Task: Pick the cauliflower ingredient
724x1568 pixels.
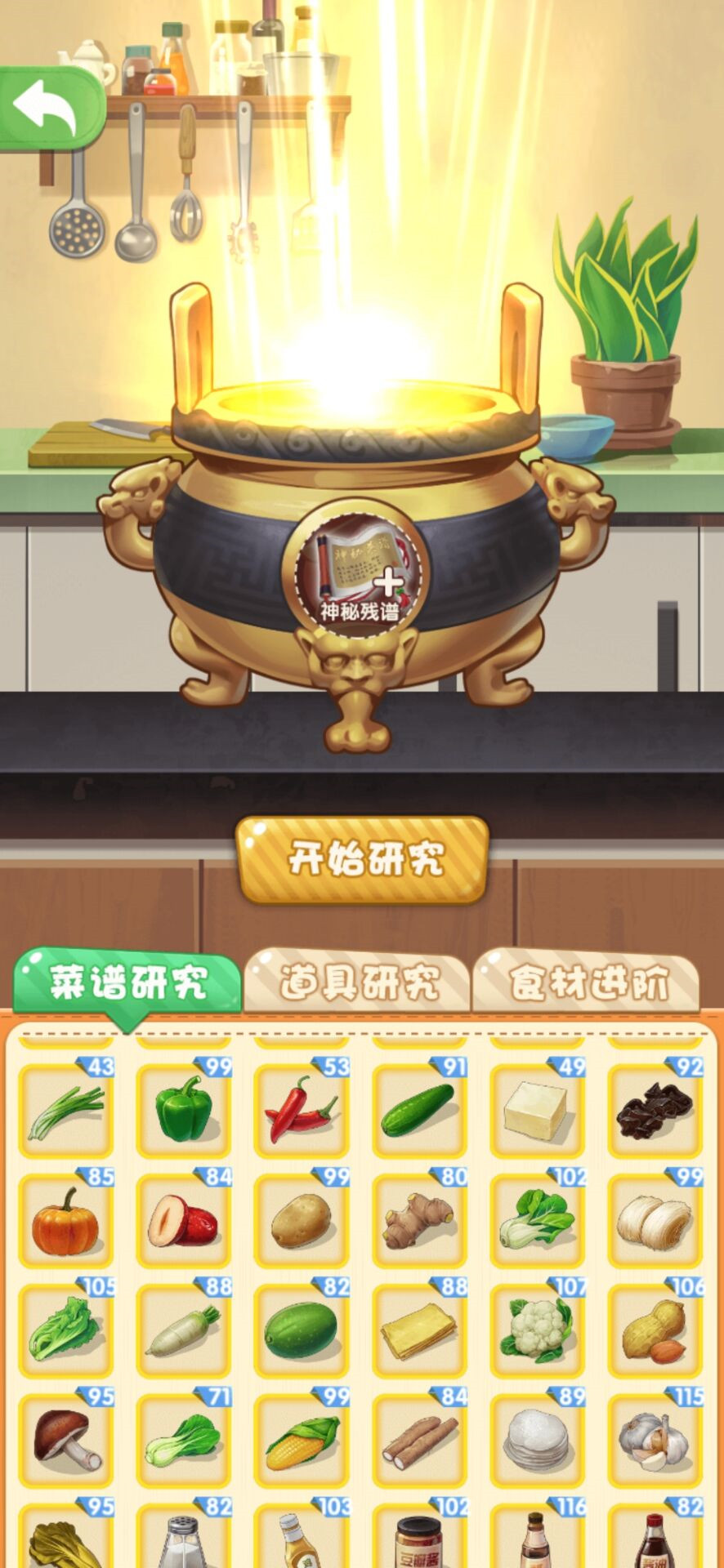Action: pyautogui.click(x=537, y=1330)
